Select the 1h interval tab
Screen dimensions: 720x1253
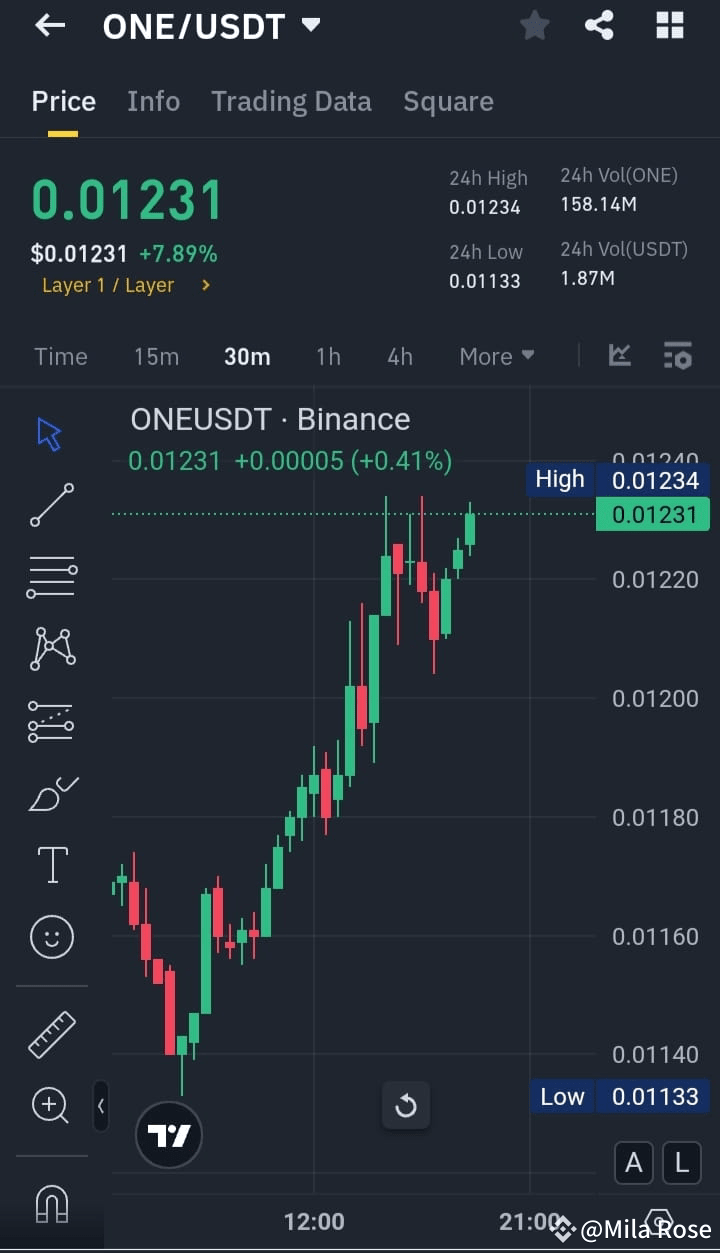pyautogui.click(x=328, y=356)
